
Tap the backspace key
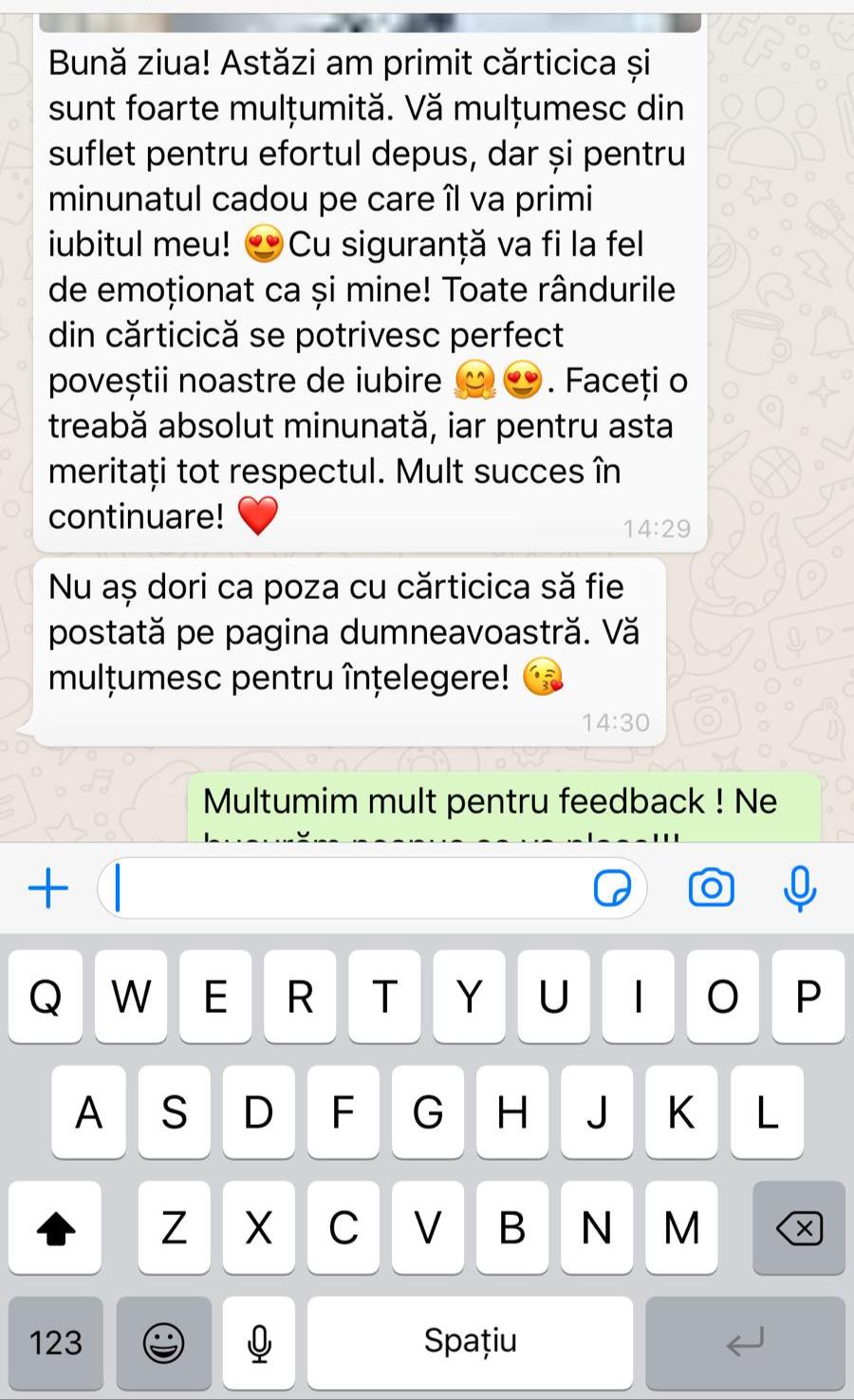coord(798,1228)
